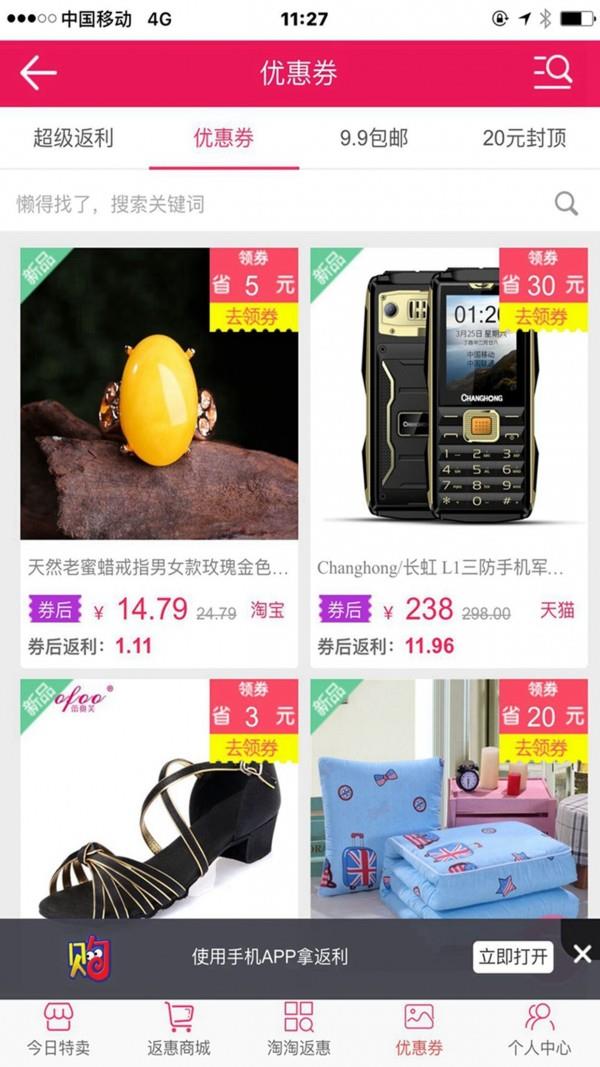The height and width of the screenshot is (1067, 600).
Task: Switch to the 9.9包邮 tab
Action: pyautogui.click(x=373, y=138)
